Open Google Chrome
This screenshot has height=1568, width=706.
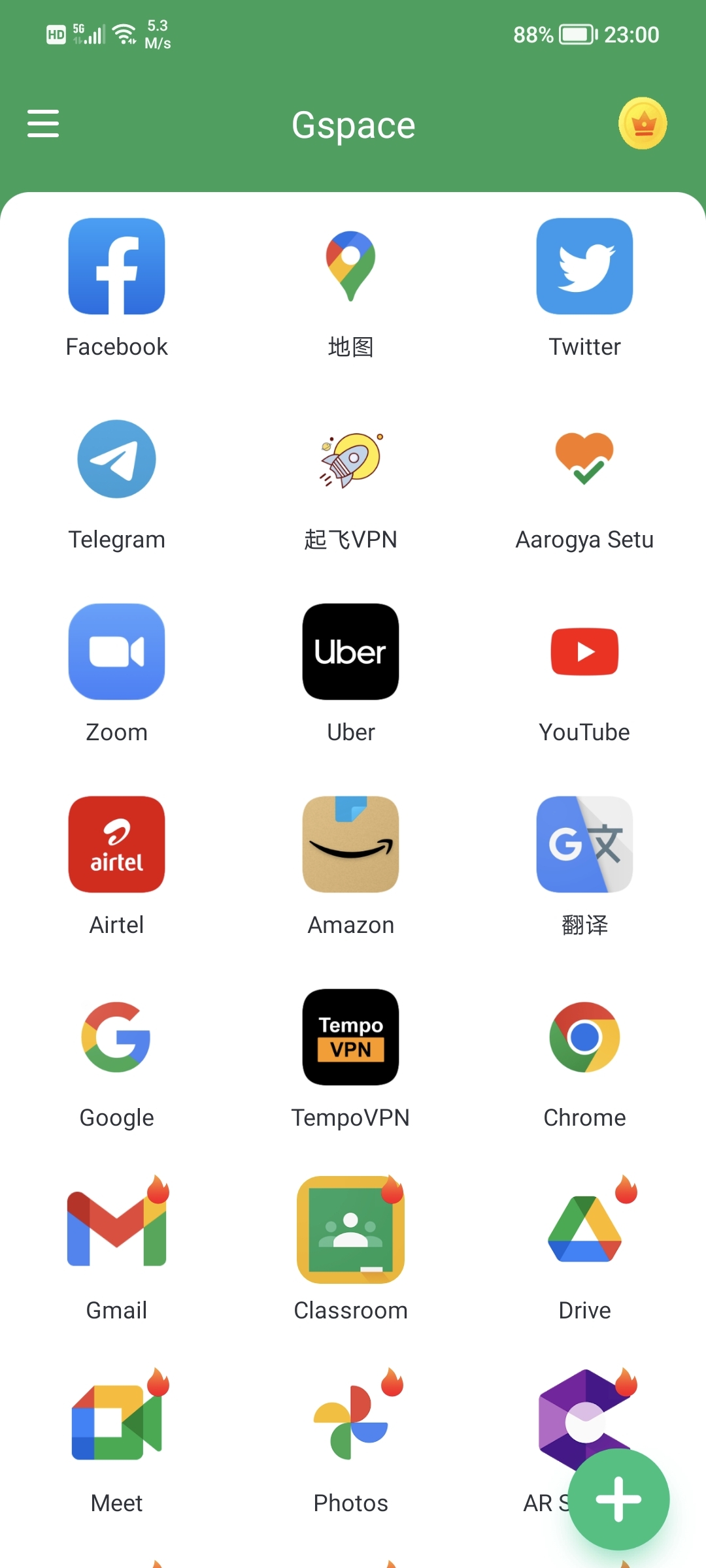(584, 1036)
